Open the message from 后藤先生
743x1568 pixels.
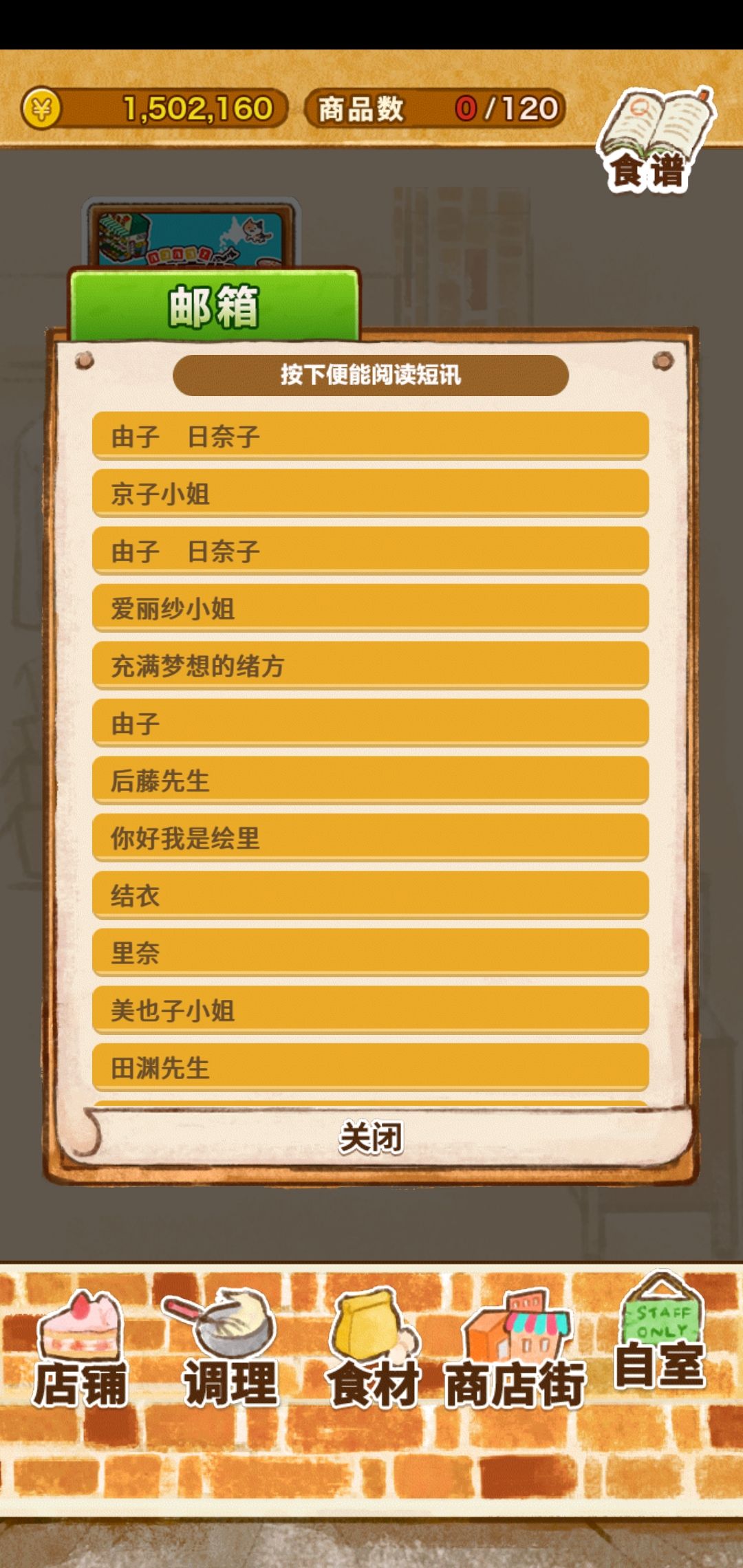(371, 782)
